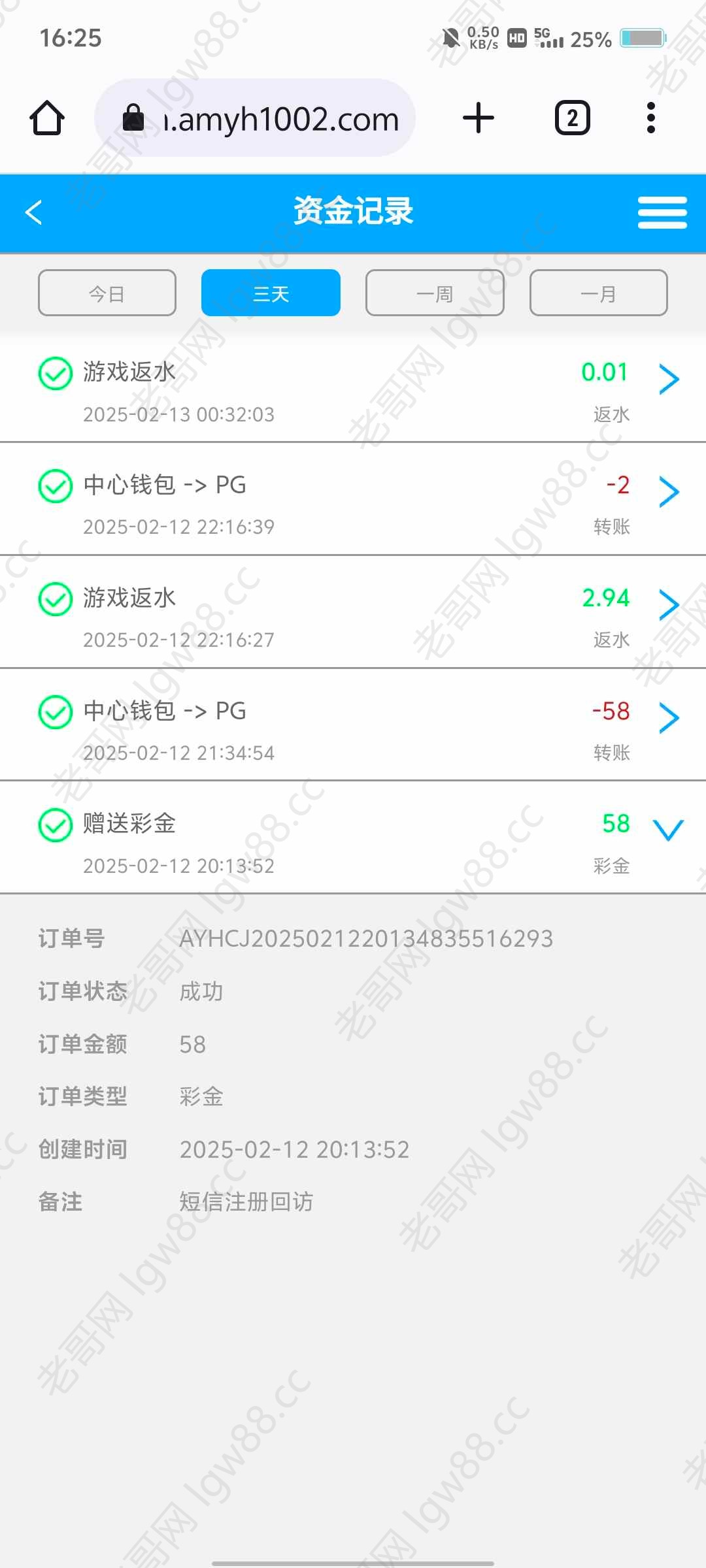Expand 游戏返水 record of 0.01
This screenshot has height=1568, width=706.
coord(669,380)
